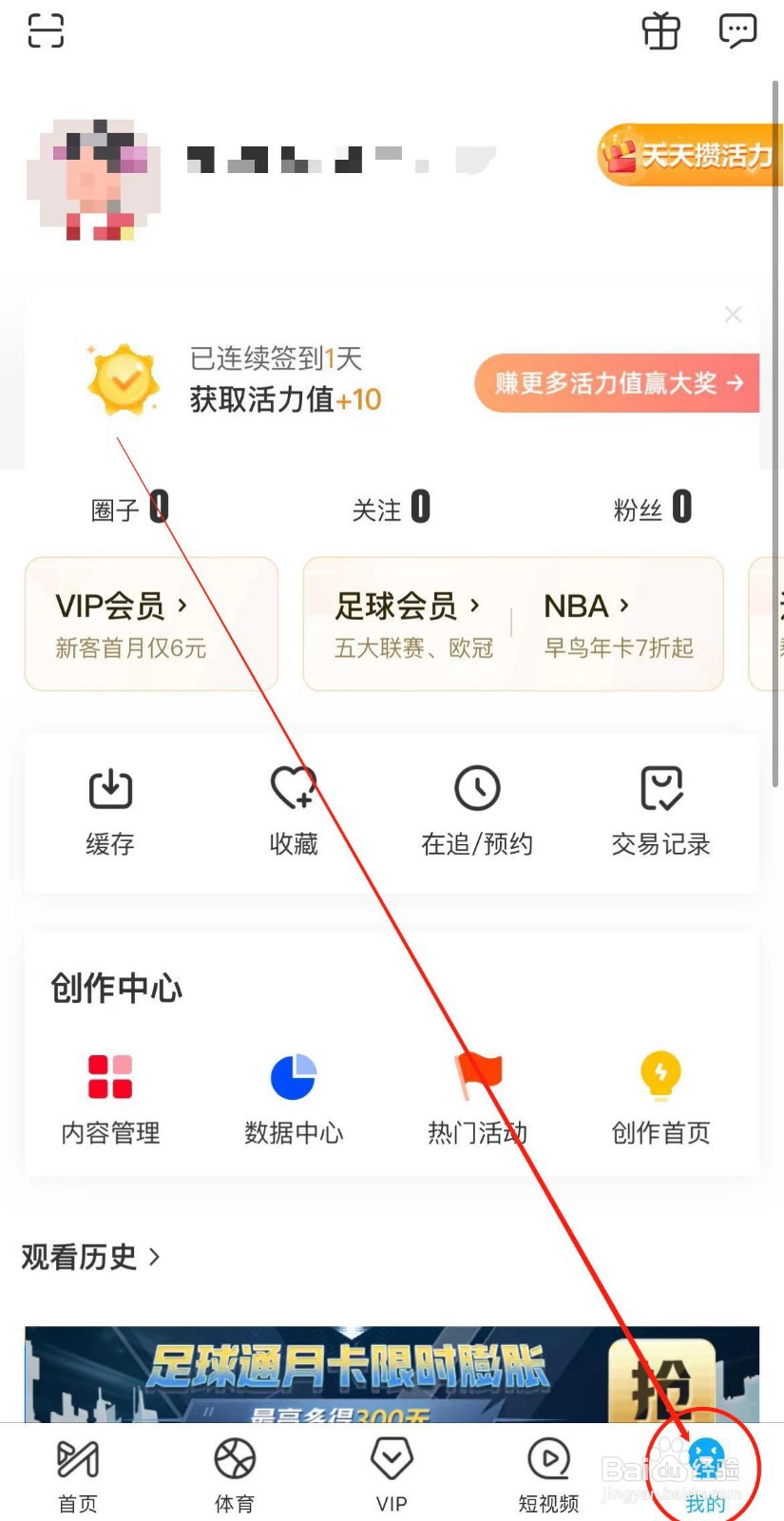The width and height of the screenshot is (784, 1521).
Task: Expand 观看历史 watch history
Action: tap(90, 1257)
